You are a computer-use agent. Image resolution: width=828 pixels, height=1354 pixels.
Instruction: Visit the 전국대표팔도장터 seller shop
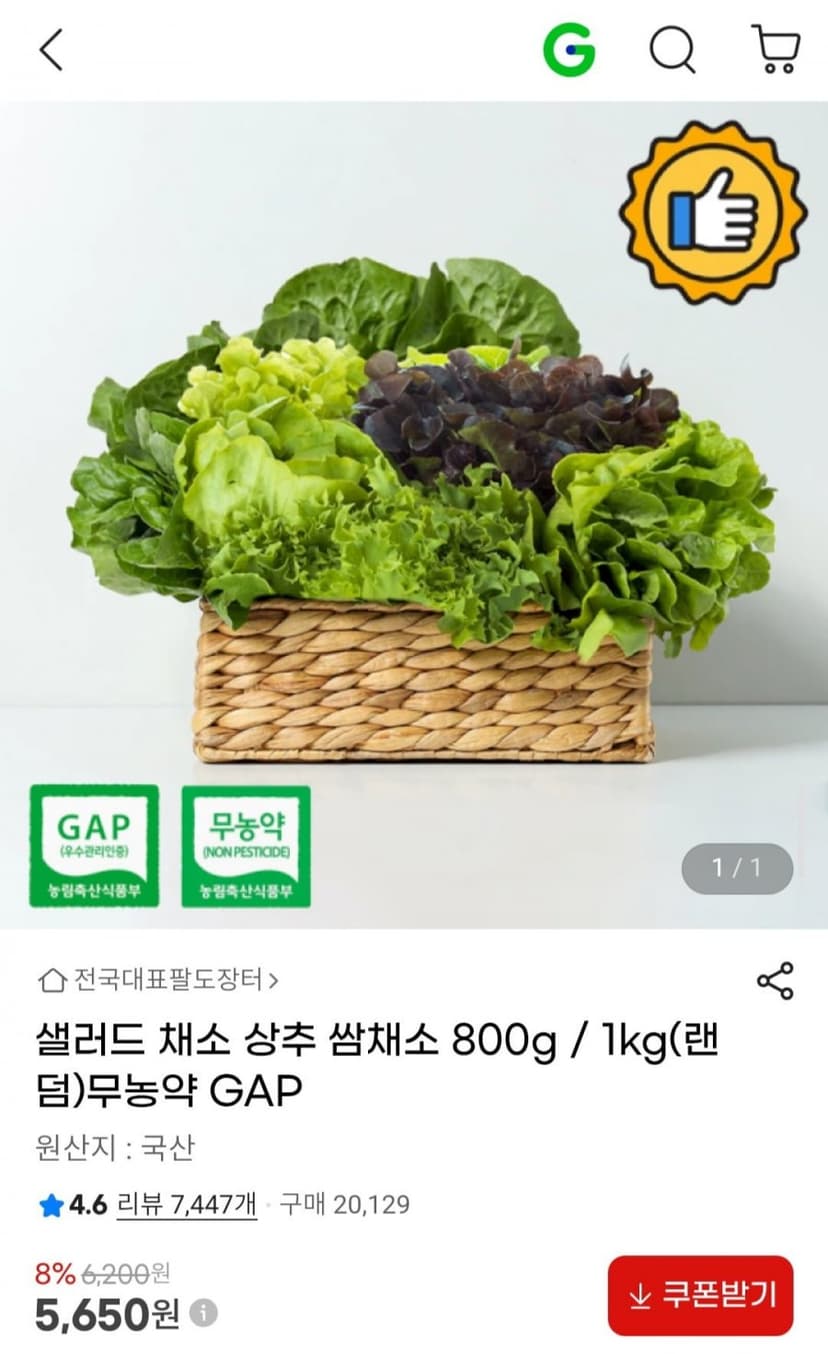pyautogui.click(x=158, y=979)
